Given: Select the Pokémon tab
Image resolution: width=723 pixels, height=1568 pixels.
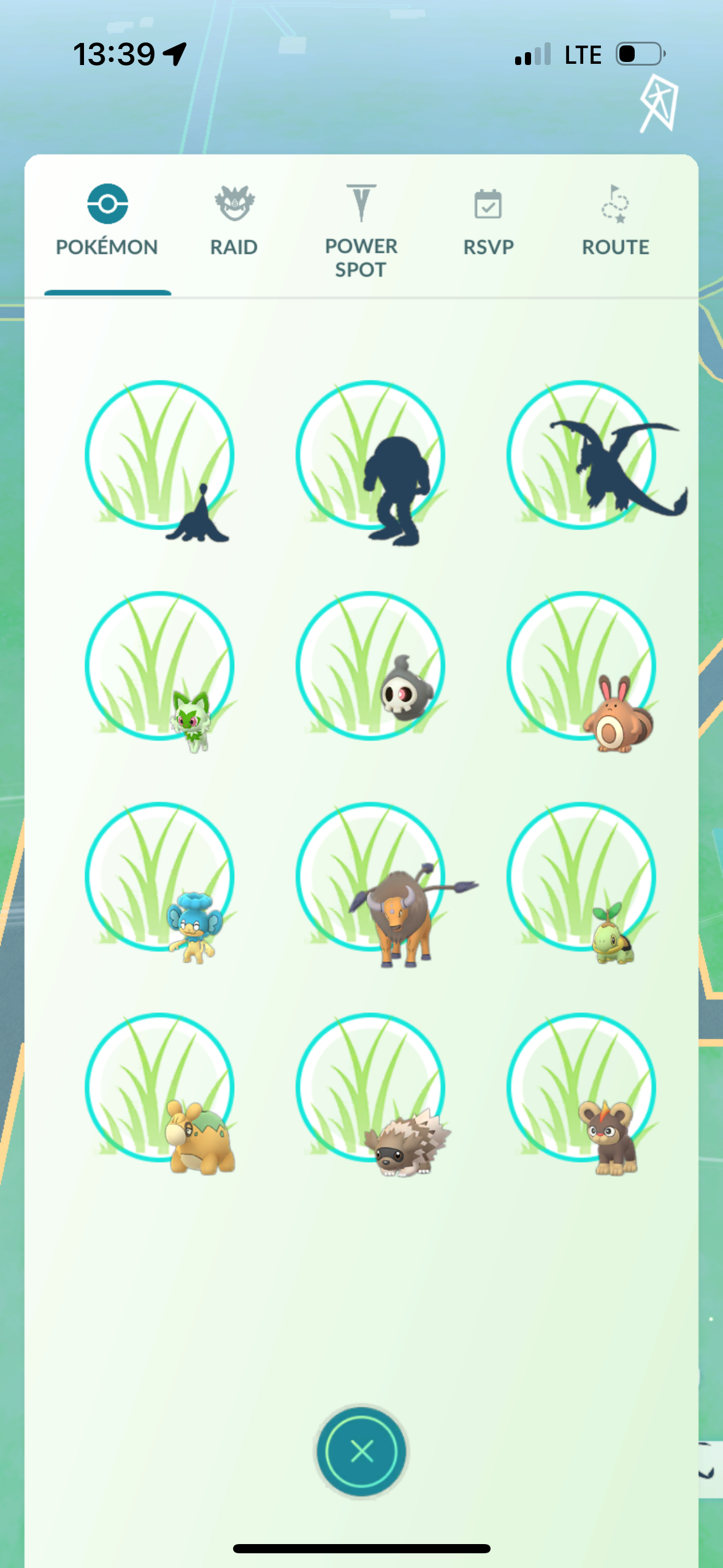Looking at the screenshot, I should coord(107,221).
